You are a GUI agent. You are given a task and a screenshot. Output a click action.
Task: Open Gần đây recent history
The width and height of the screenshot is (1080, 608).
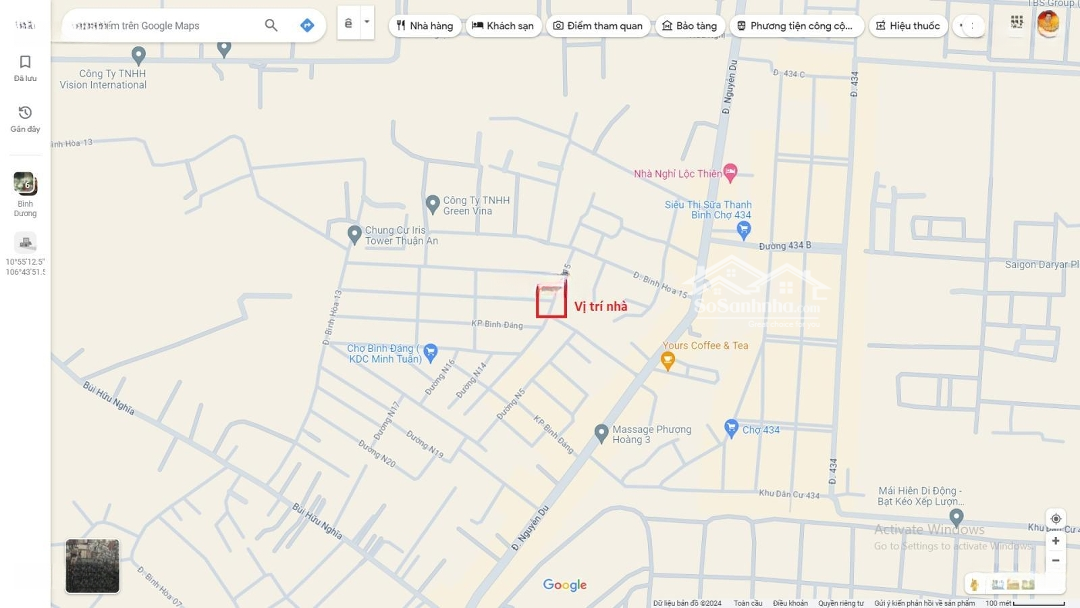pyautogui.click(x=25, y=118)
